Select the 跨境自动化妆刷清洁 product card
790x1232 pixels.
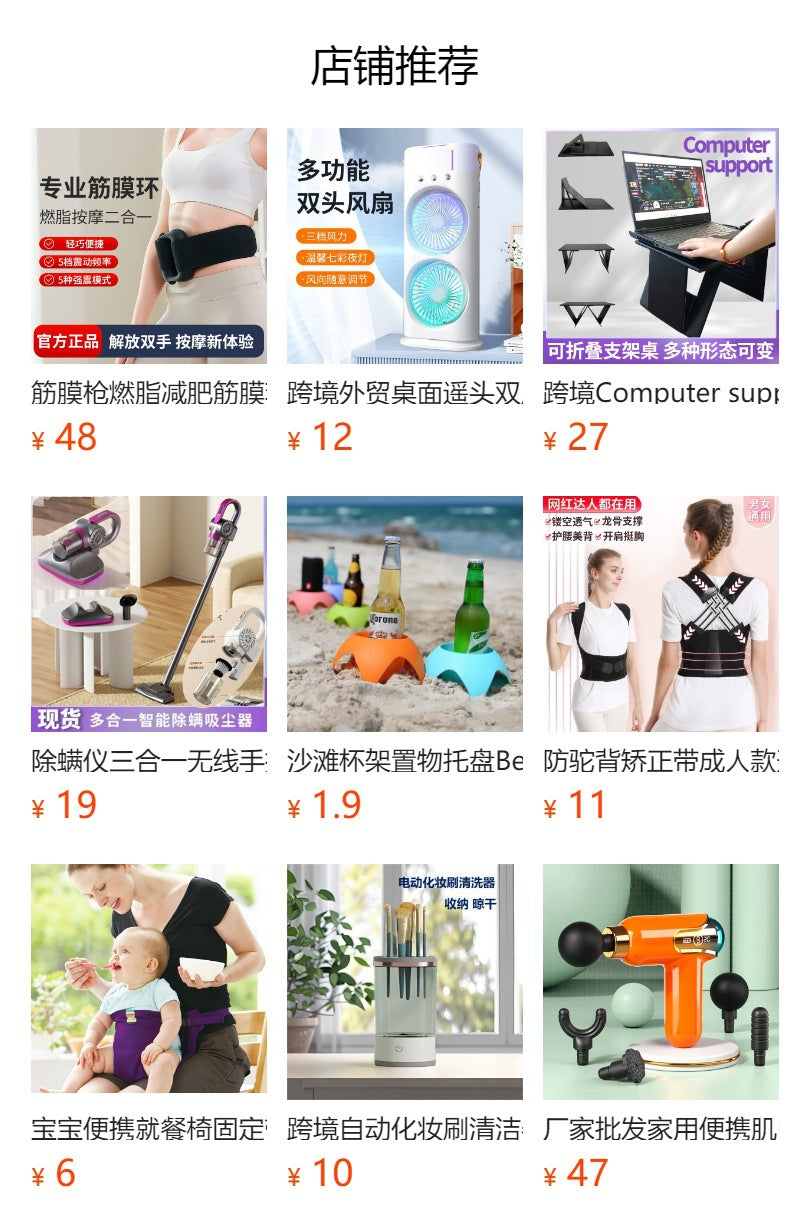[x=405, y=980]
